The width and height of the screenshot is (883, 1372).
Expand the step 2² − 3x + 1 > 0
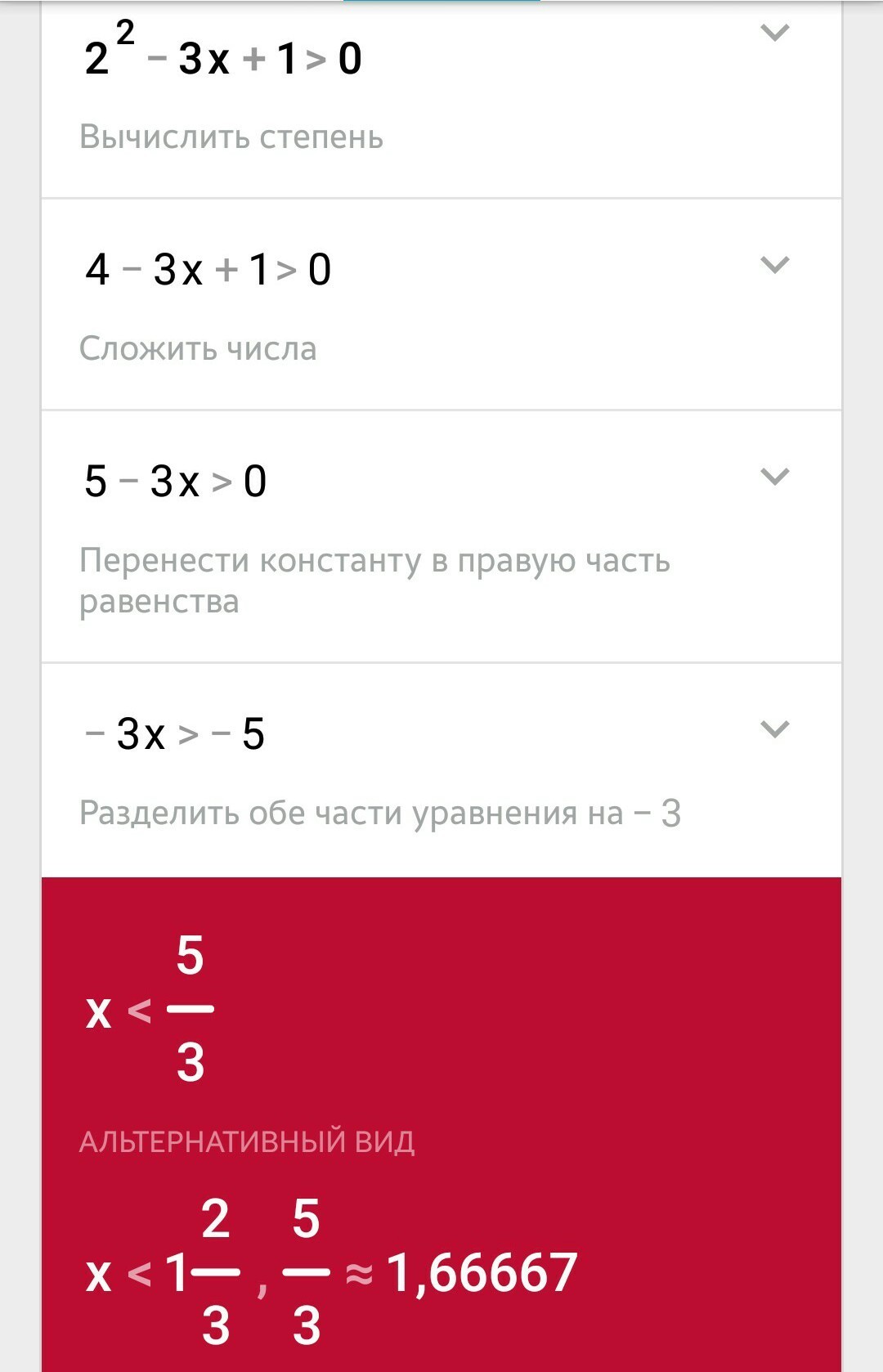[x=774, y=34]
